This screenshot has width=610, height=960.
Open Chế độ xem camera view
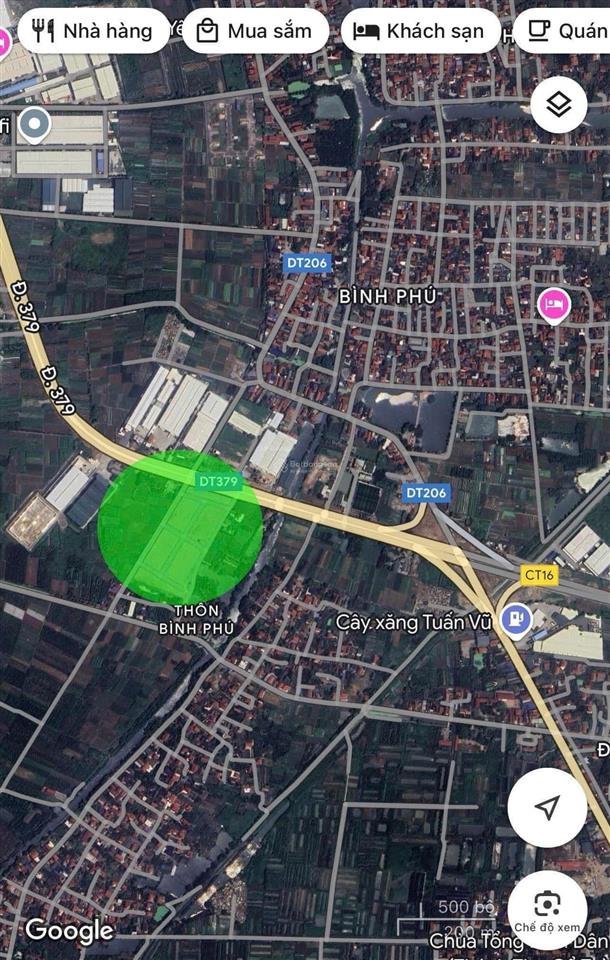click(x=547, y=908)
